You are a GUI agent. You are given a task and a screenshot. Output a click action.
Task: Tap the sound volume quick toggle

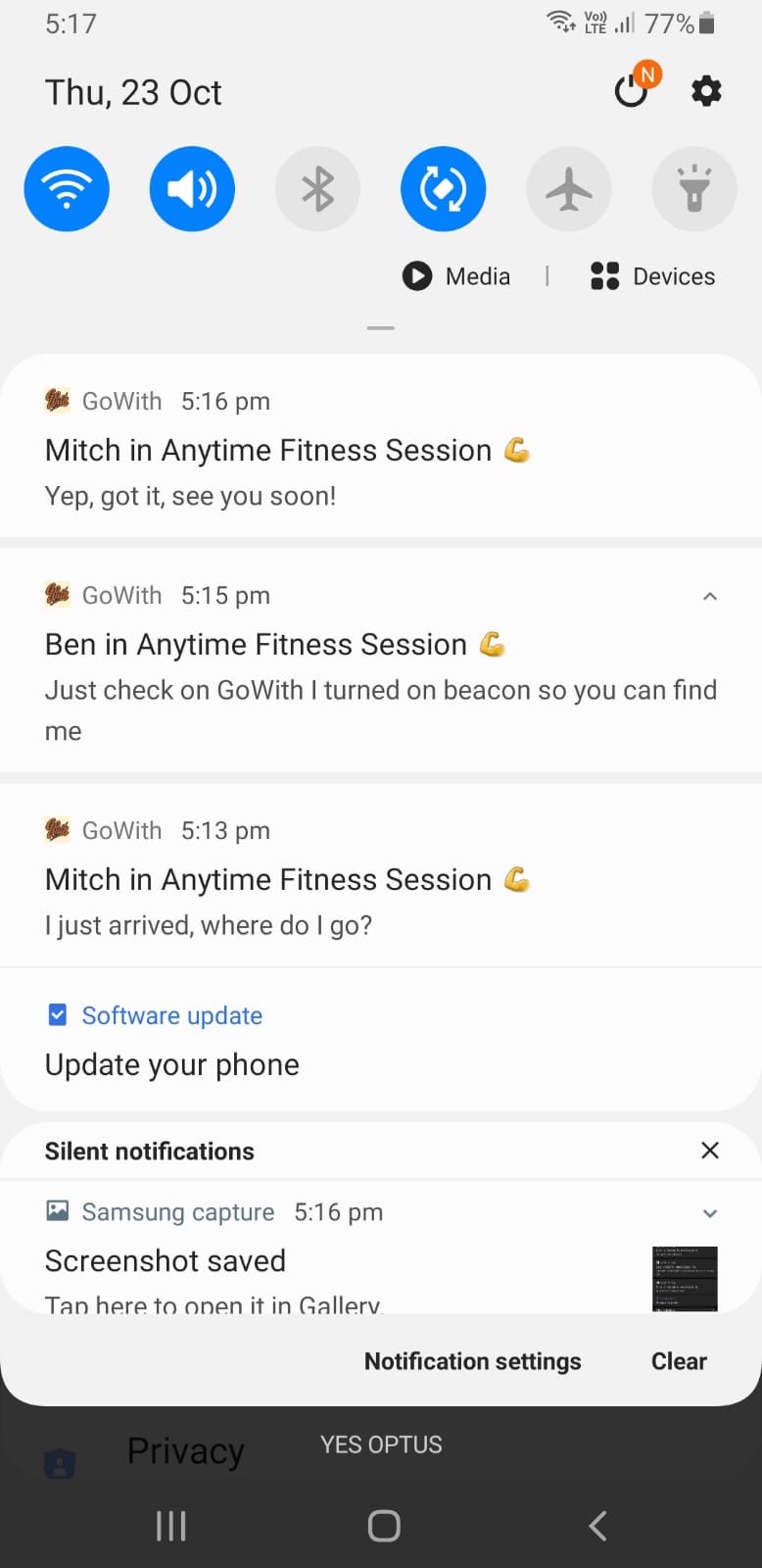click(x=192, y=189)
